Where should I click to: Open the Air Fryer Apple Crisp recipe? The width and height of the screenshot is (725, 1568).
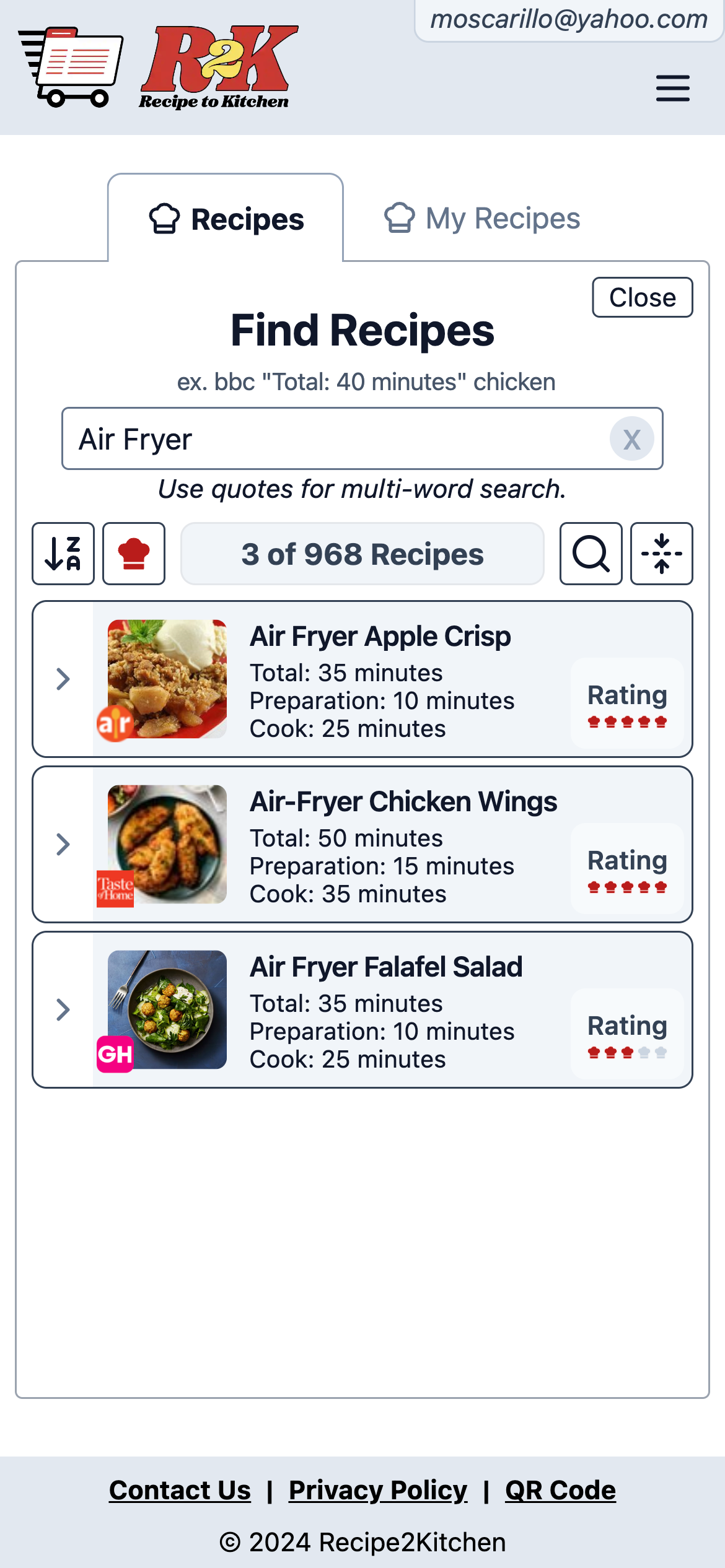click(x=380, y=637)
